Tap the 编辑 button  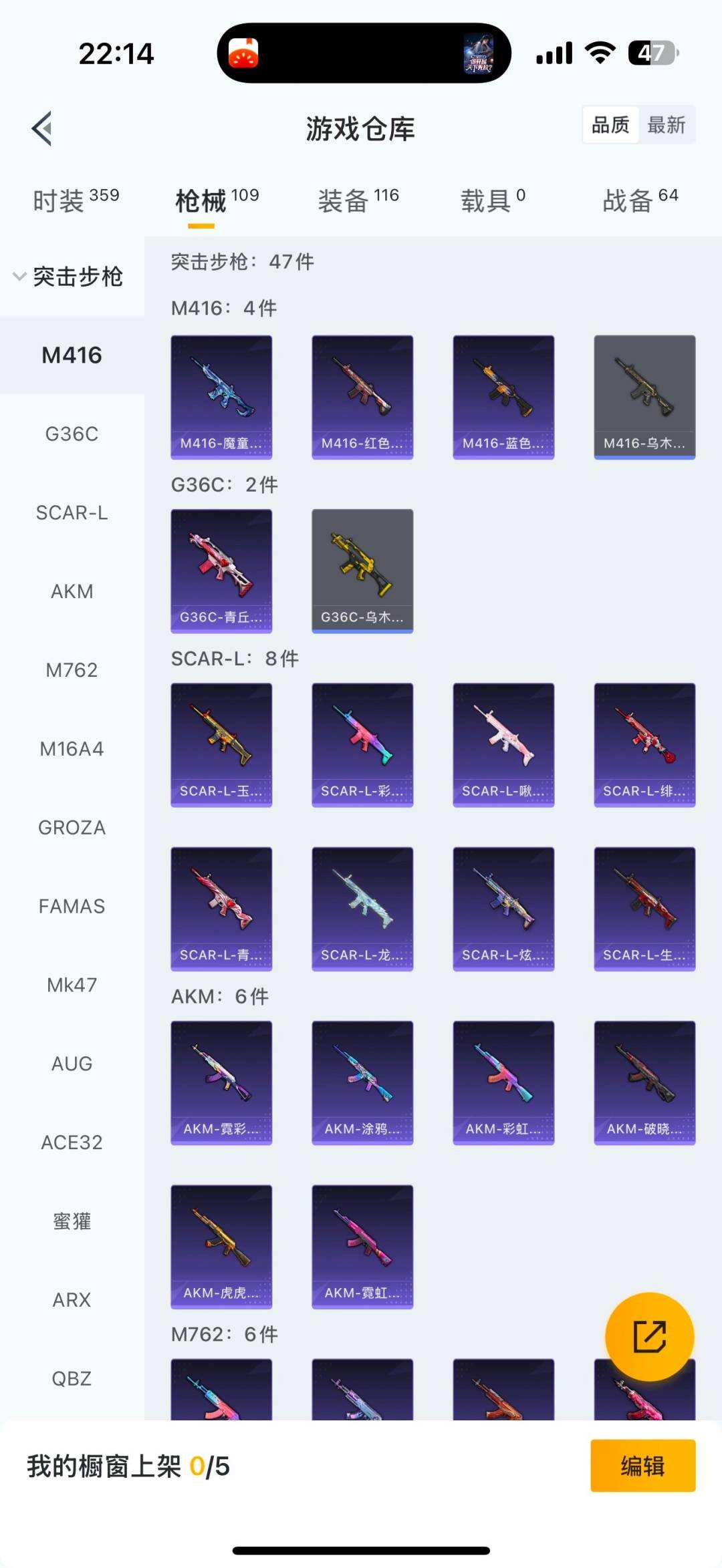click(642, 1466)
